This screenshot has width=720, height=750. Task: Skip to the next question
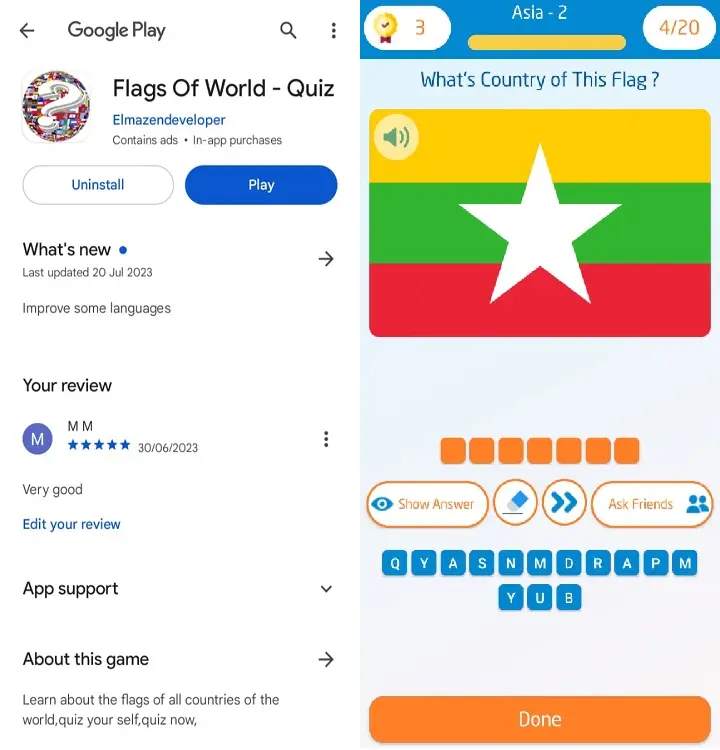pyautogui.click(x=564, y=503)
